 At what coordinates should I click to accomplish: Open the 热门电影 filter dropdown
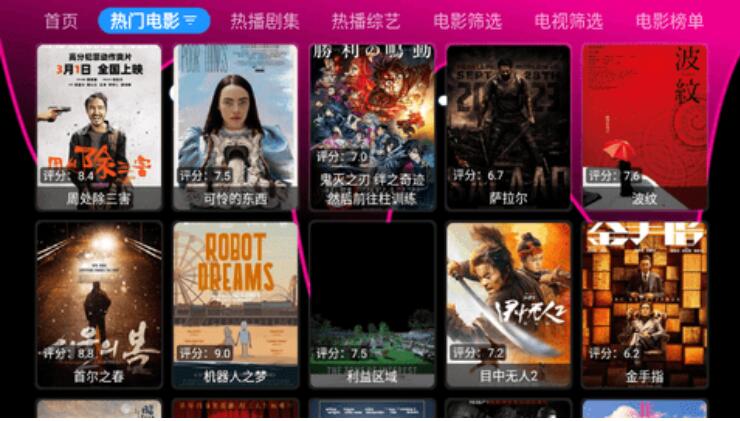pyautogui.click(x=154, y=21)
